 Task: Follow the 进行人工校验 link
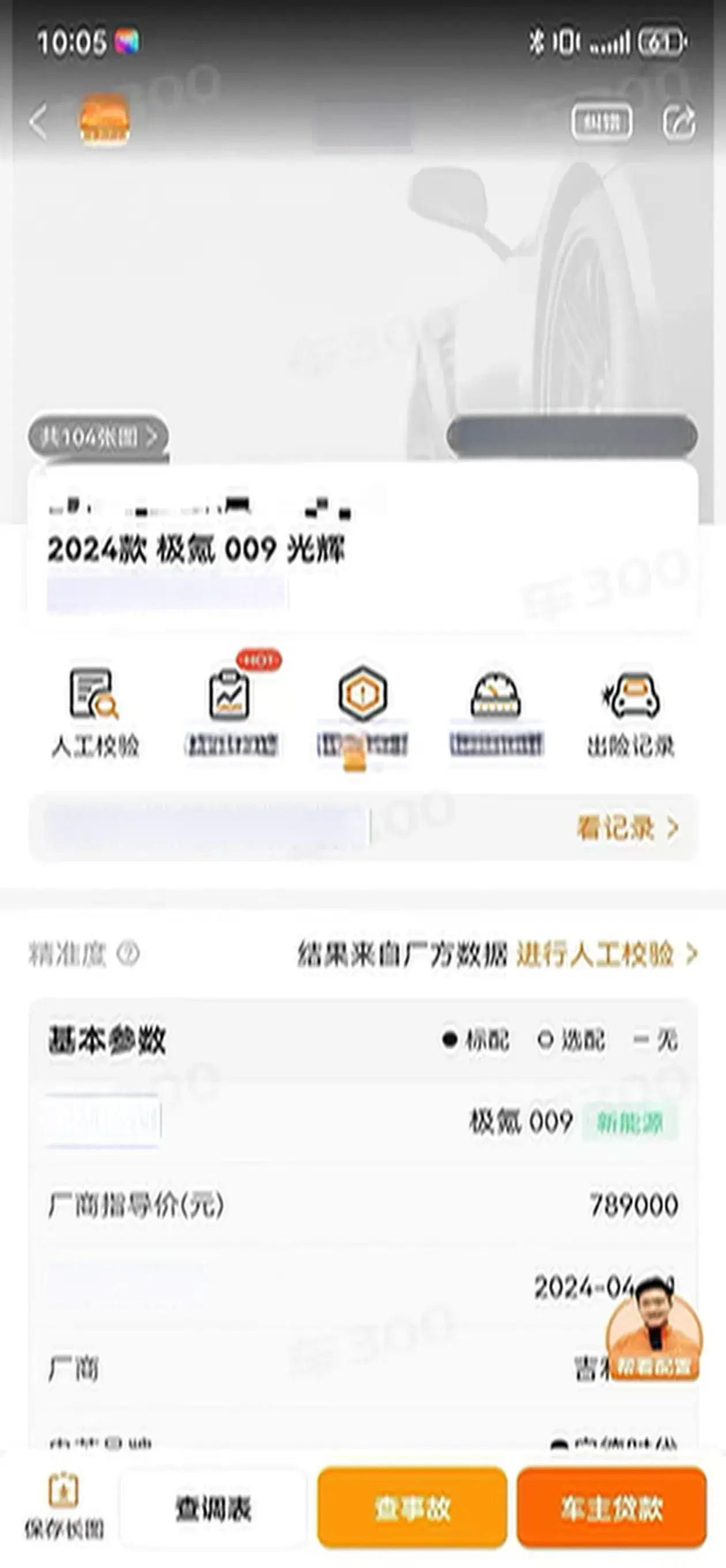pos(606,954)
